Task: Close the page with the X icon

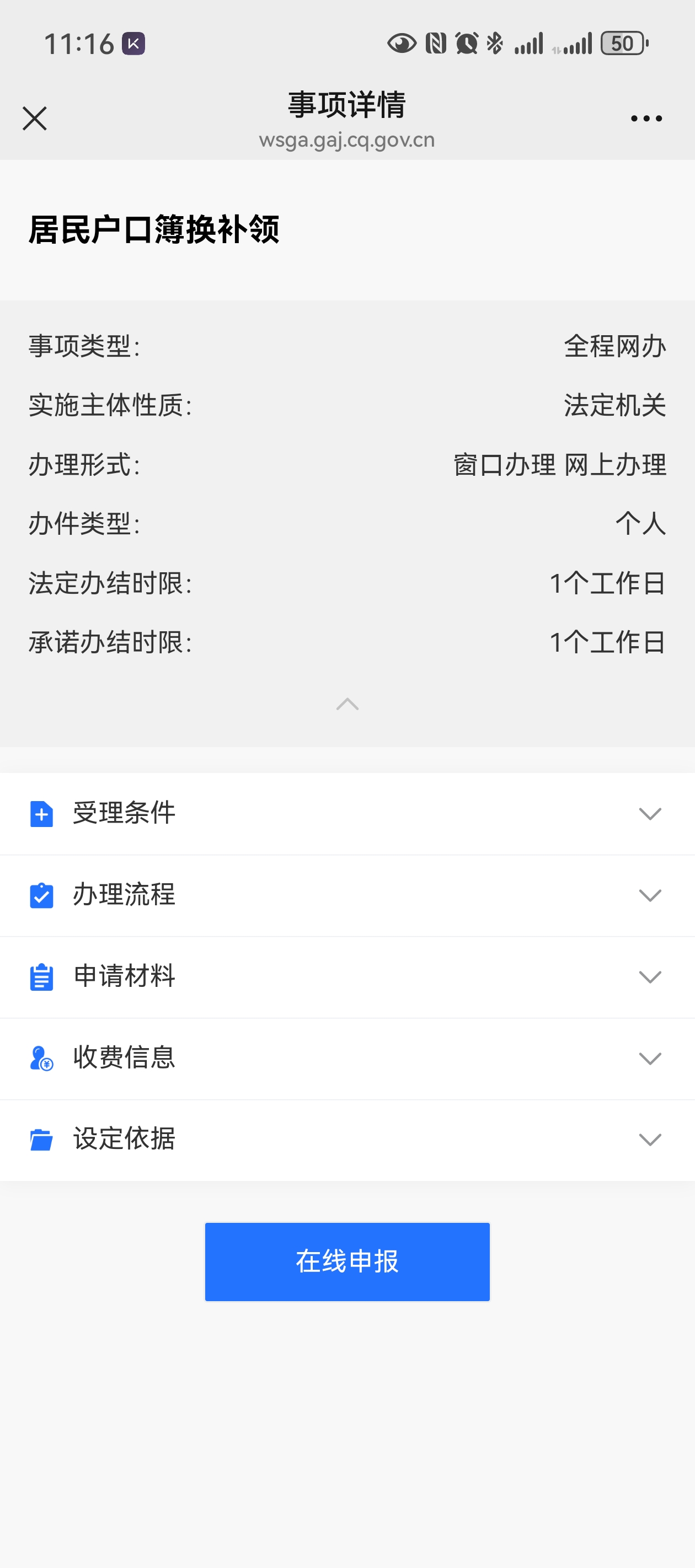Action: tap(35, 119)
